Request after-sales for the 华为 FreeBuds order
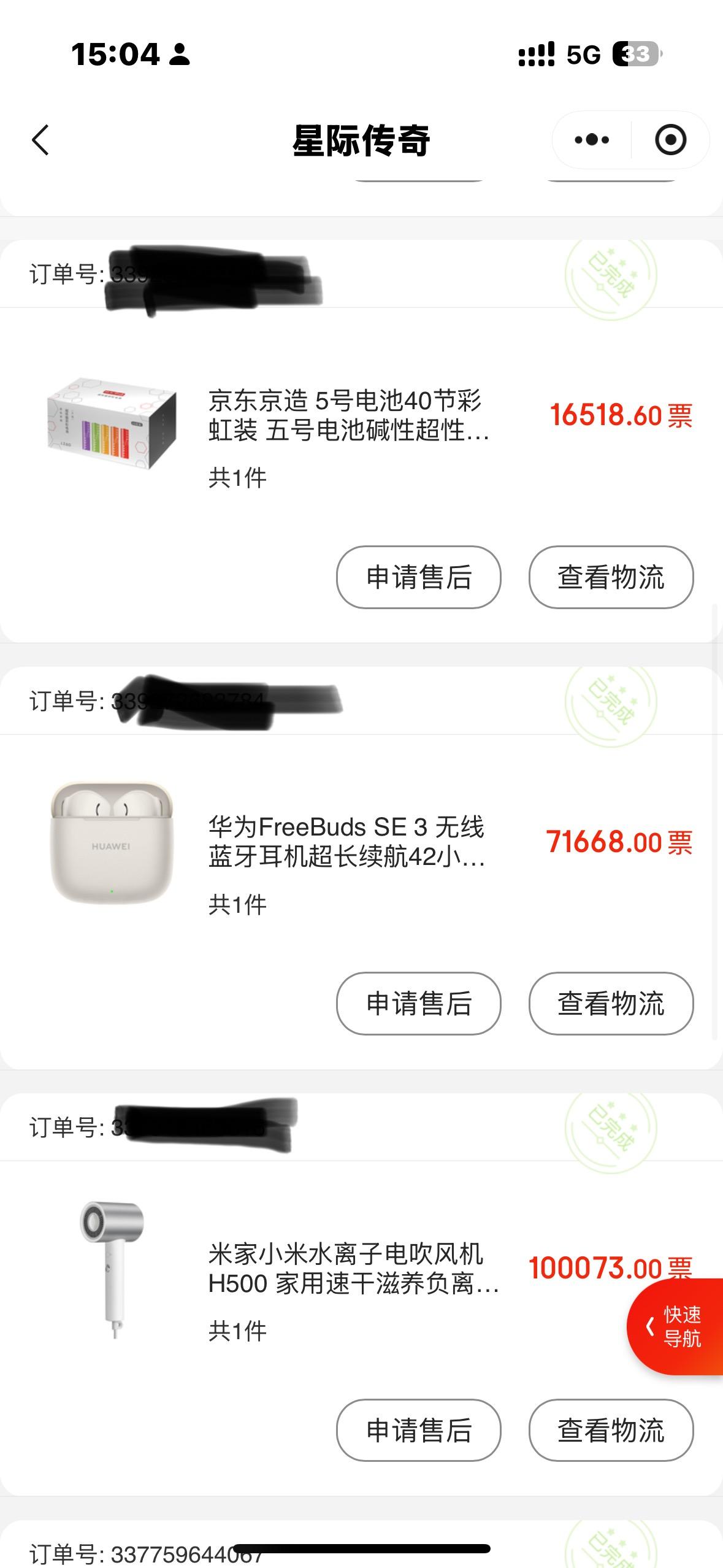The height and width of the screenshot is (1568, 723). (x=418, y=1004)
